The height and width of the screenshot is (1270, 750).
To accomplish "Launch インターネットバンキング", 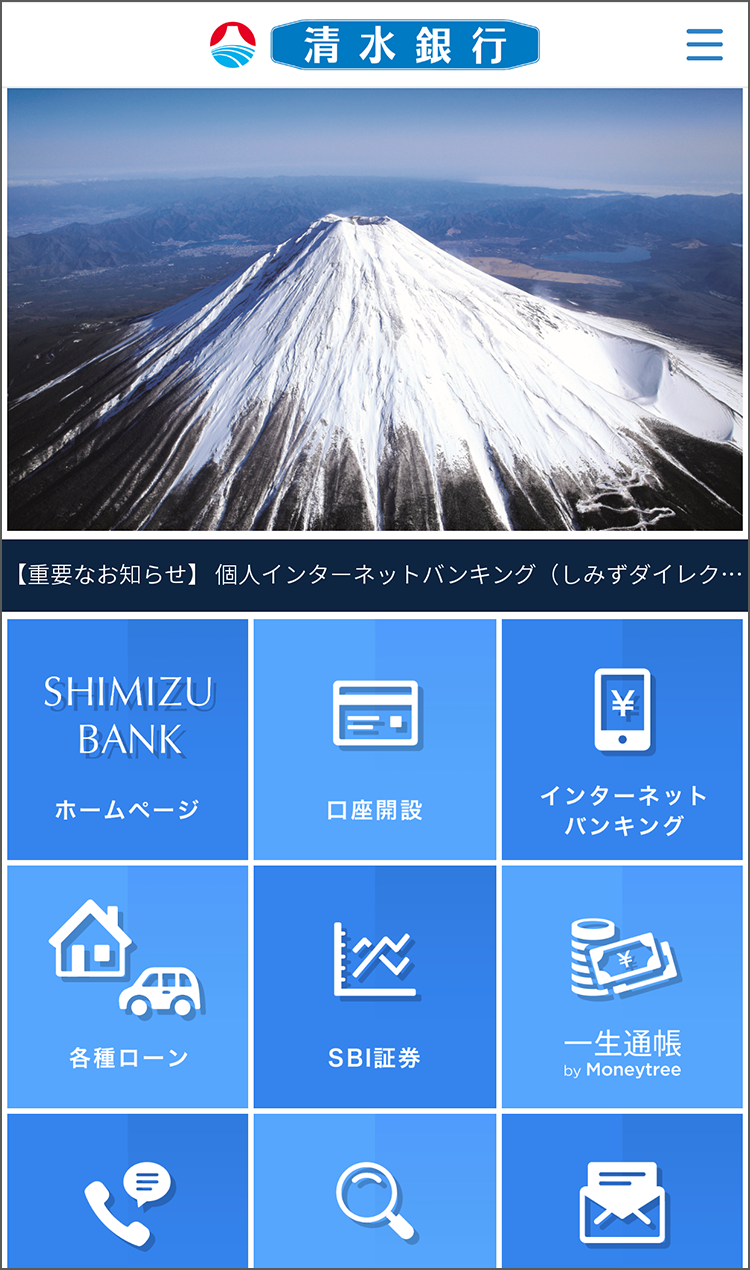I will (x=622, y=739).
